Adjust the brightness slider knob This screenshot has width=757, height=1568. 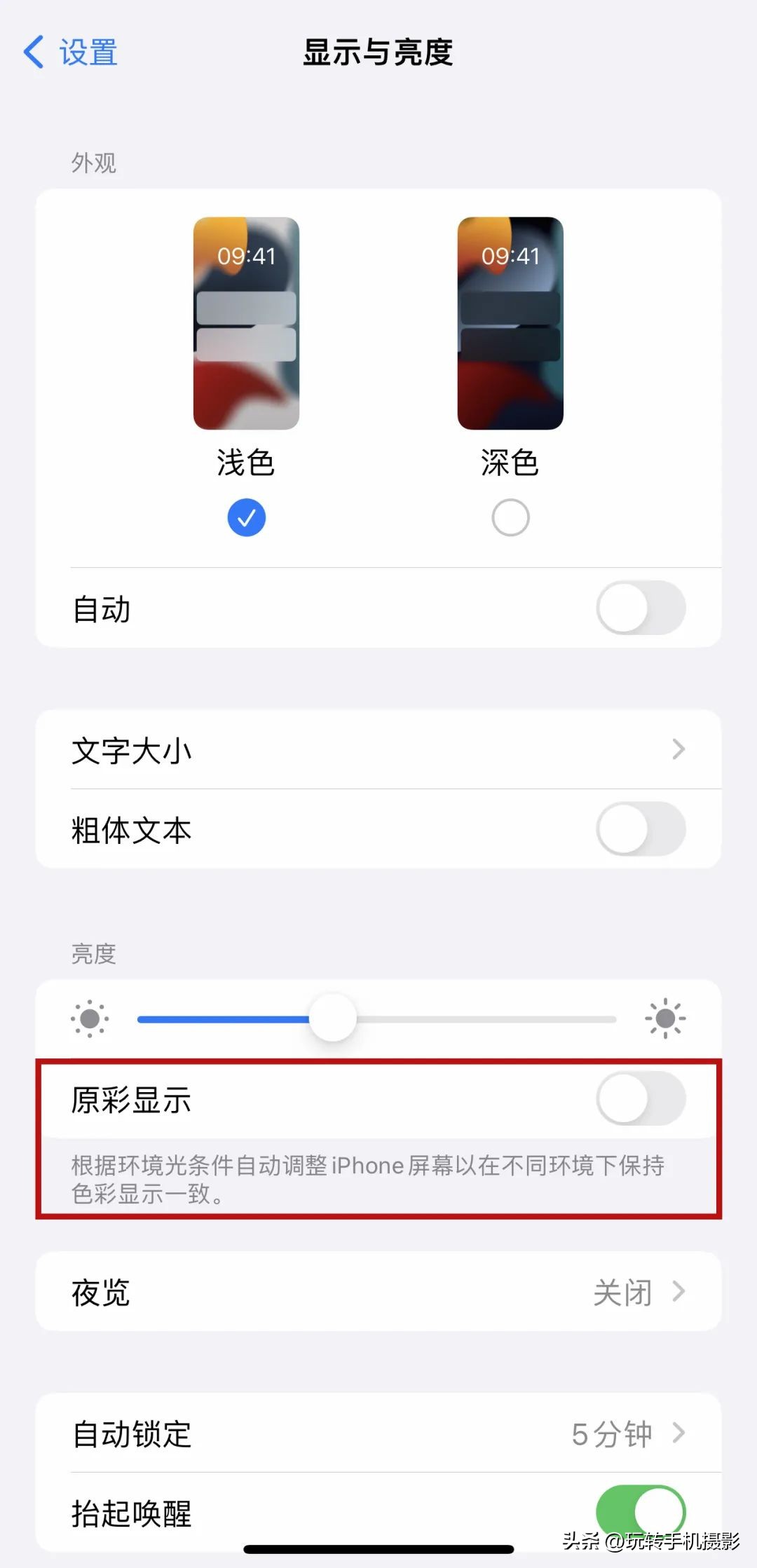334,1018
